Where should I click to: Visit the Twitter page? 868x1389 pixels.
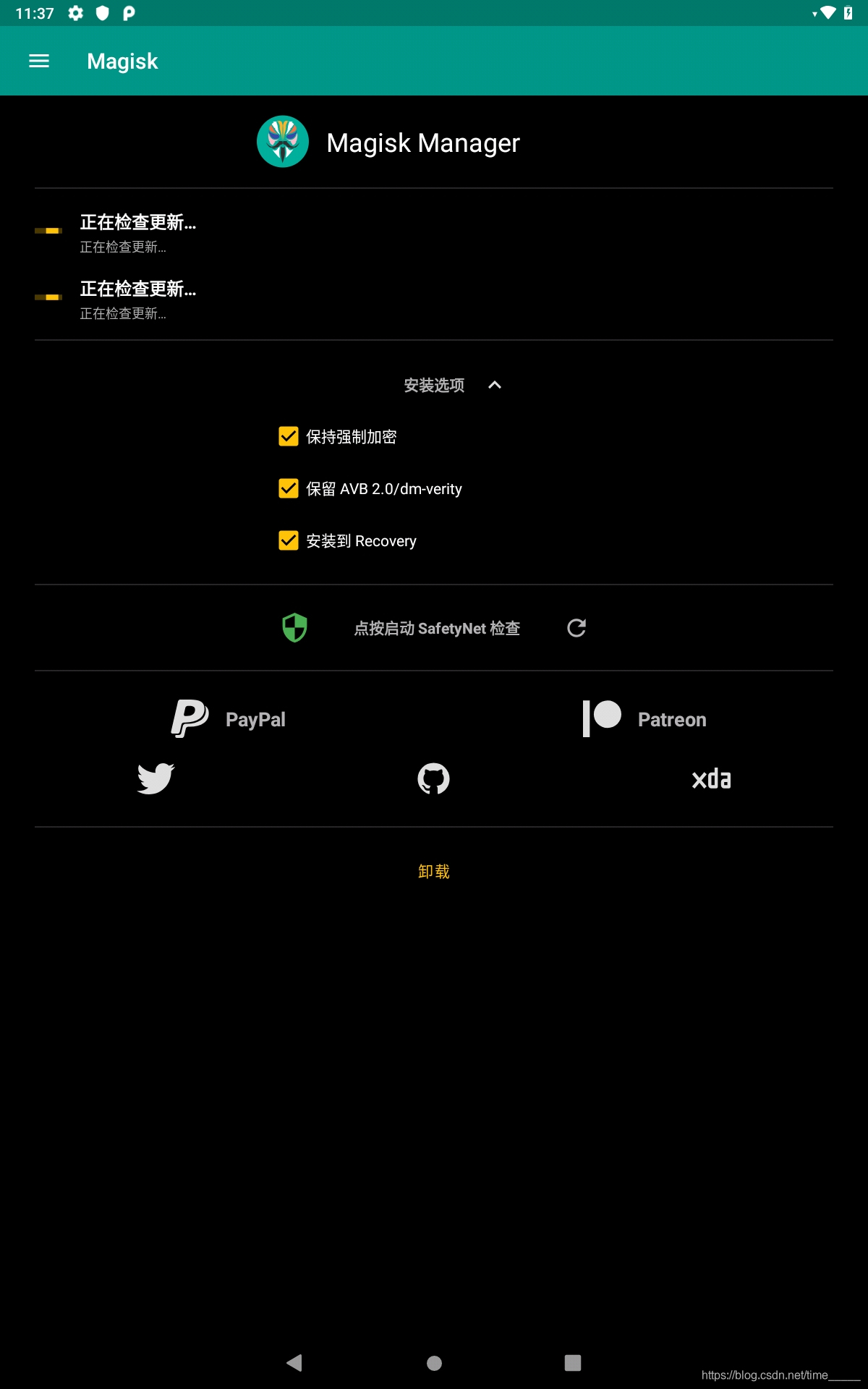point(156,778)
